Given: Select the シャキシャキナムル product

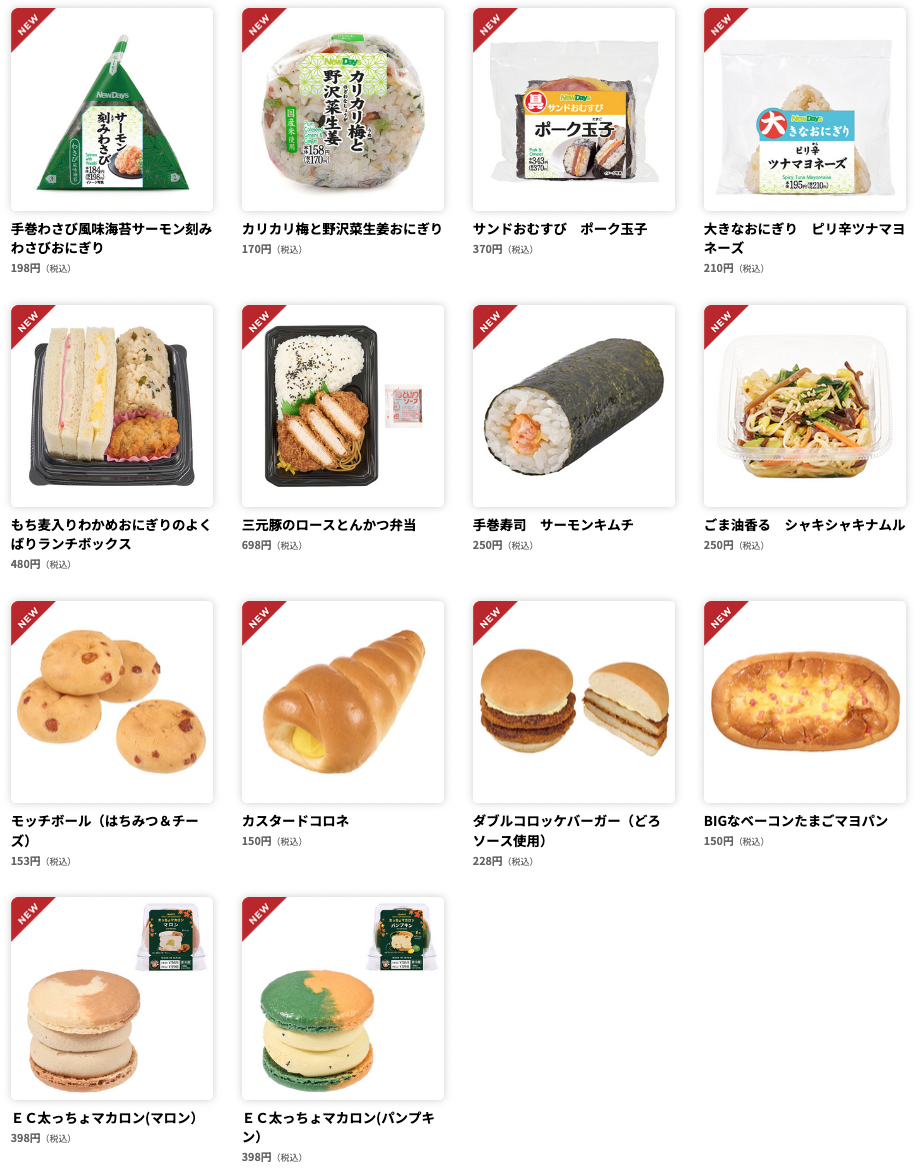Looking at the screenshot, I should tap(805, 406).
